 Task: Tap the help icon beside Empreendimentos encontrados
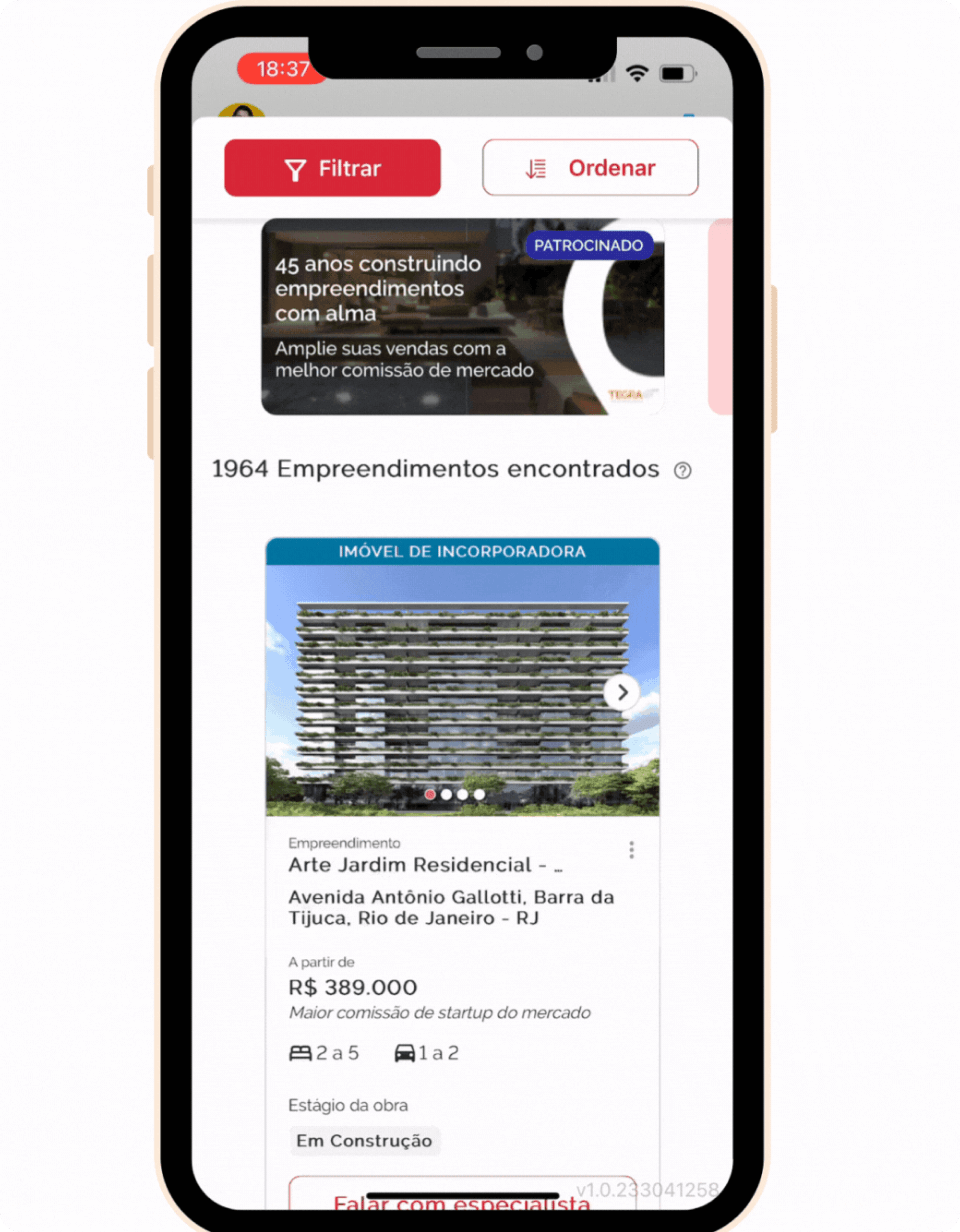tap(683, 470)
